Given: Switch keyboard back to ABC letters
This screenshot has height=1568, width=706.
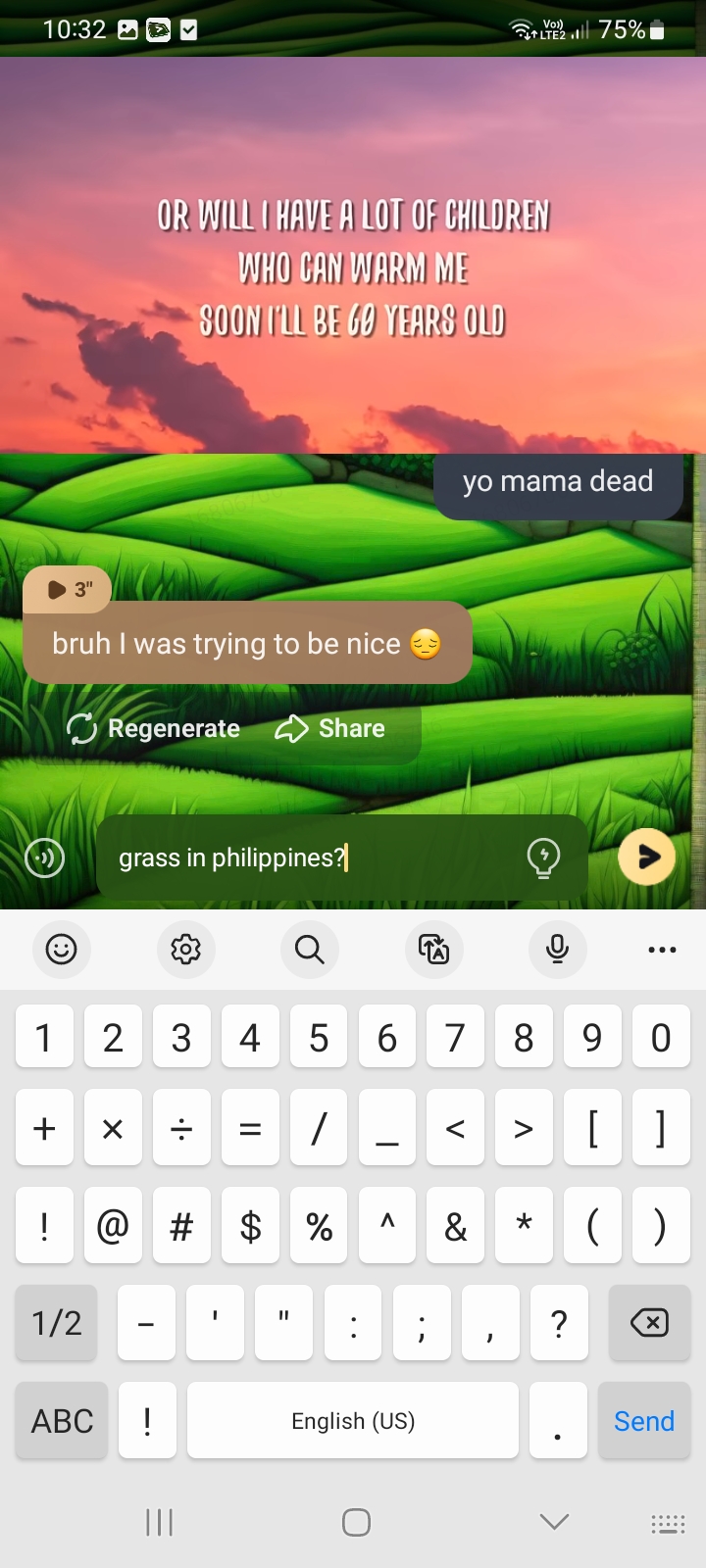Looking at the screenshot, I should coord(62,1421).
